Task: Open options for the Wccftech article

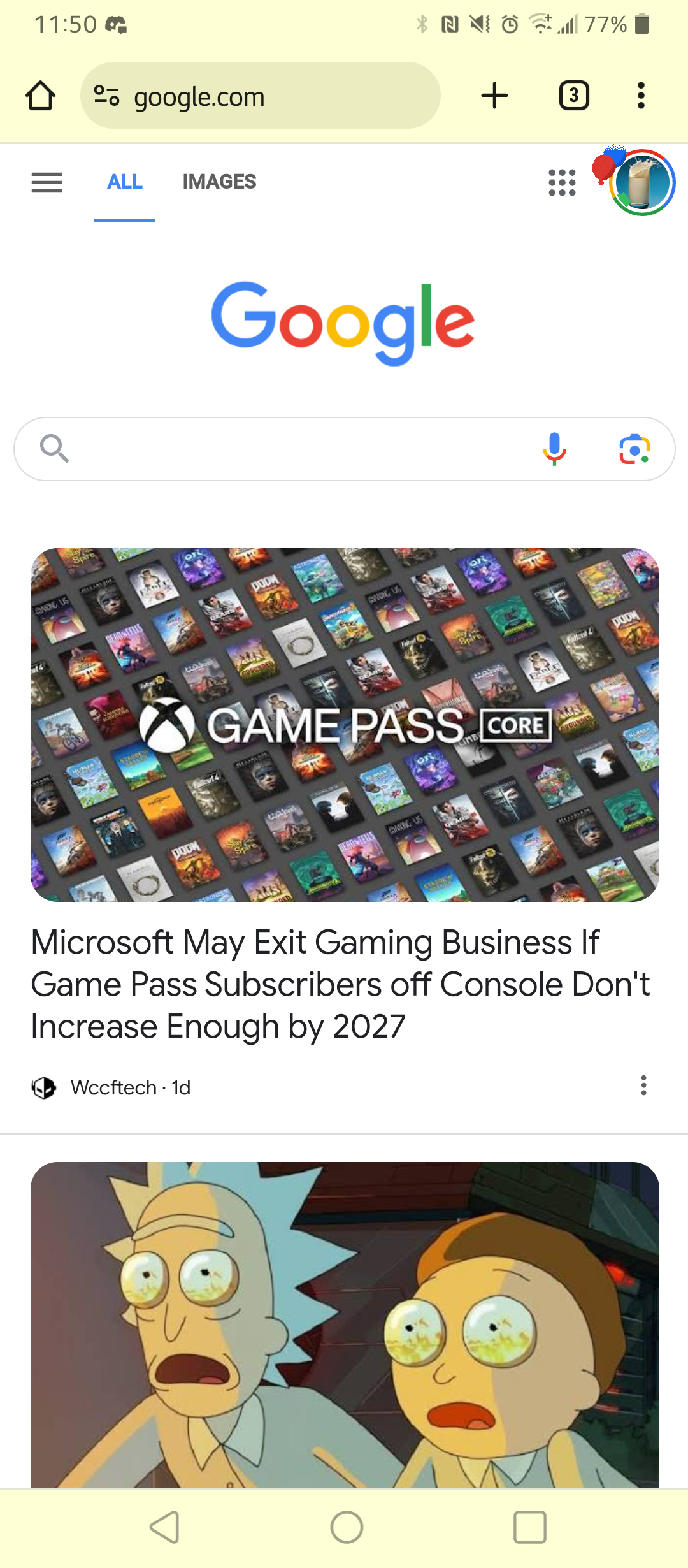Action: tap(643, 1085)
